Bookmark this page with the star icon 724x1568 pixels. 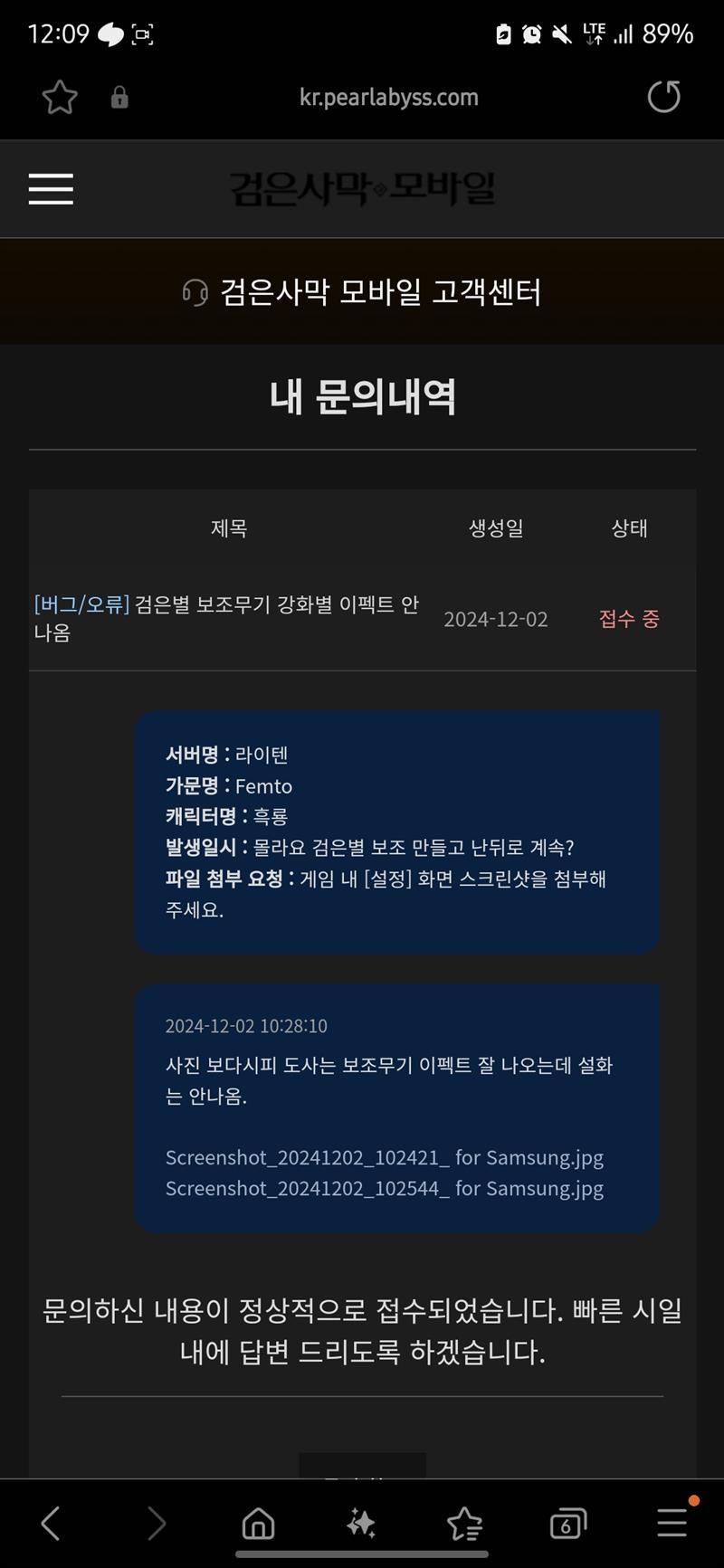(x=60, y=98)
